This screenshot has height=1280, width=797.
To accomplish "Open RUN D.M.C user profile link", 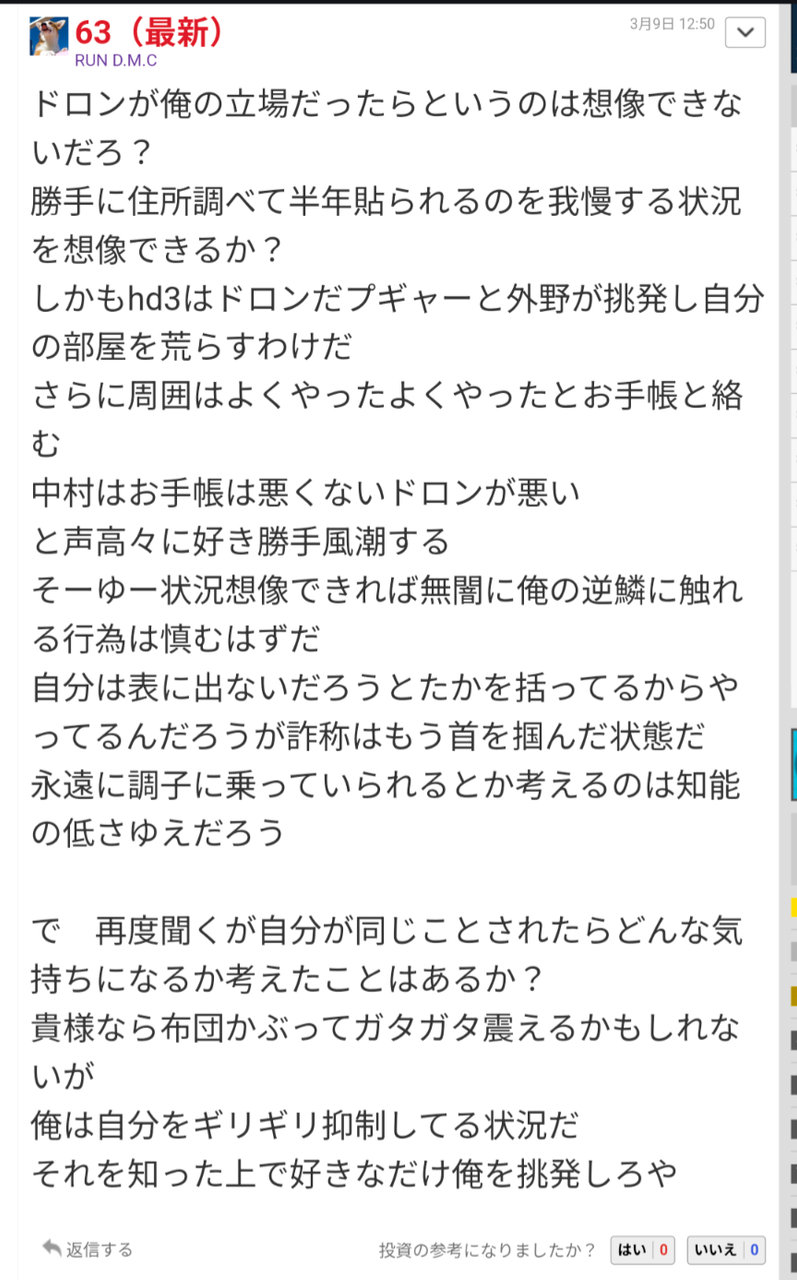I will click(x=115, y=59).
